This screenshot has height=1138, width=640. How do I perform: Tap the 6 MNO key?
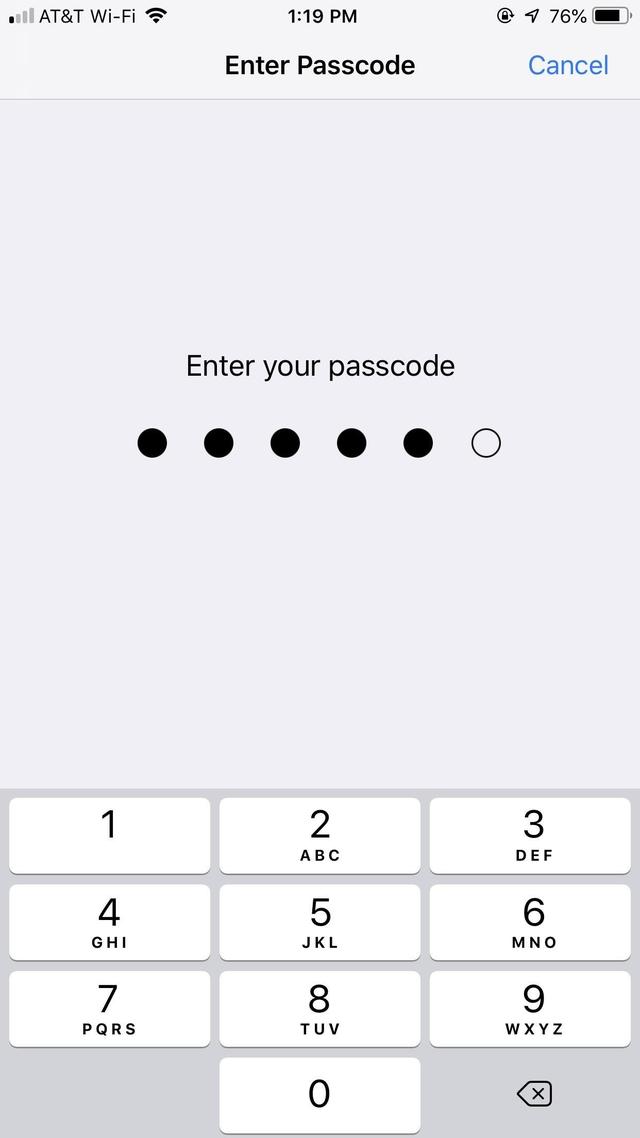point(534,922)
